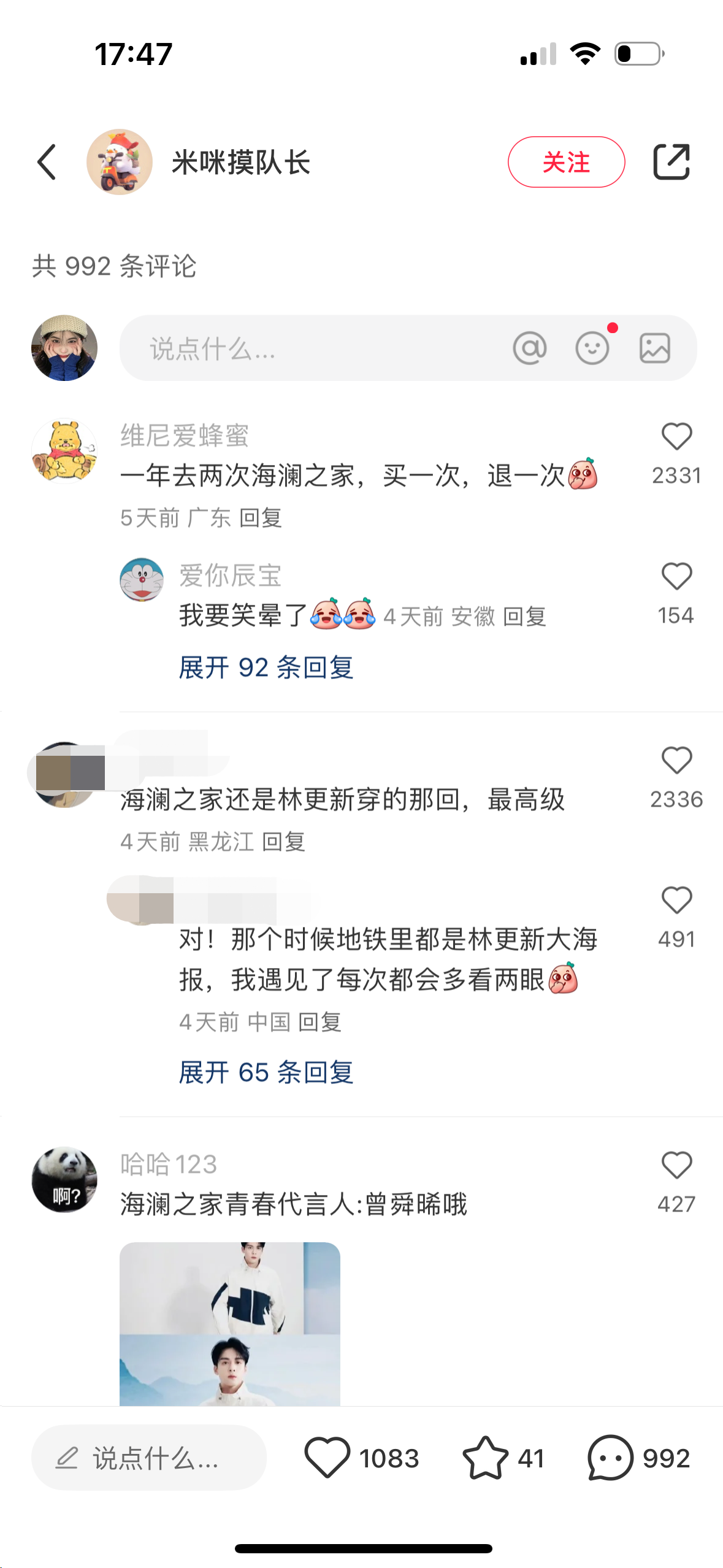Open 米咪摸队长's profile avatar

point(120,163)
